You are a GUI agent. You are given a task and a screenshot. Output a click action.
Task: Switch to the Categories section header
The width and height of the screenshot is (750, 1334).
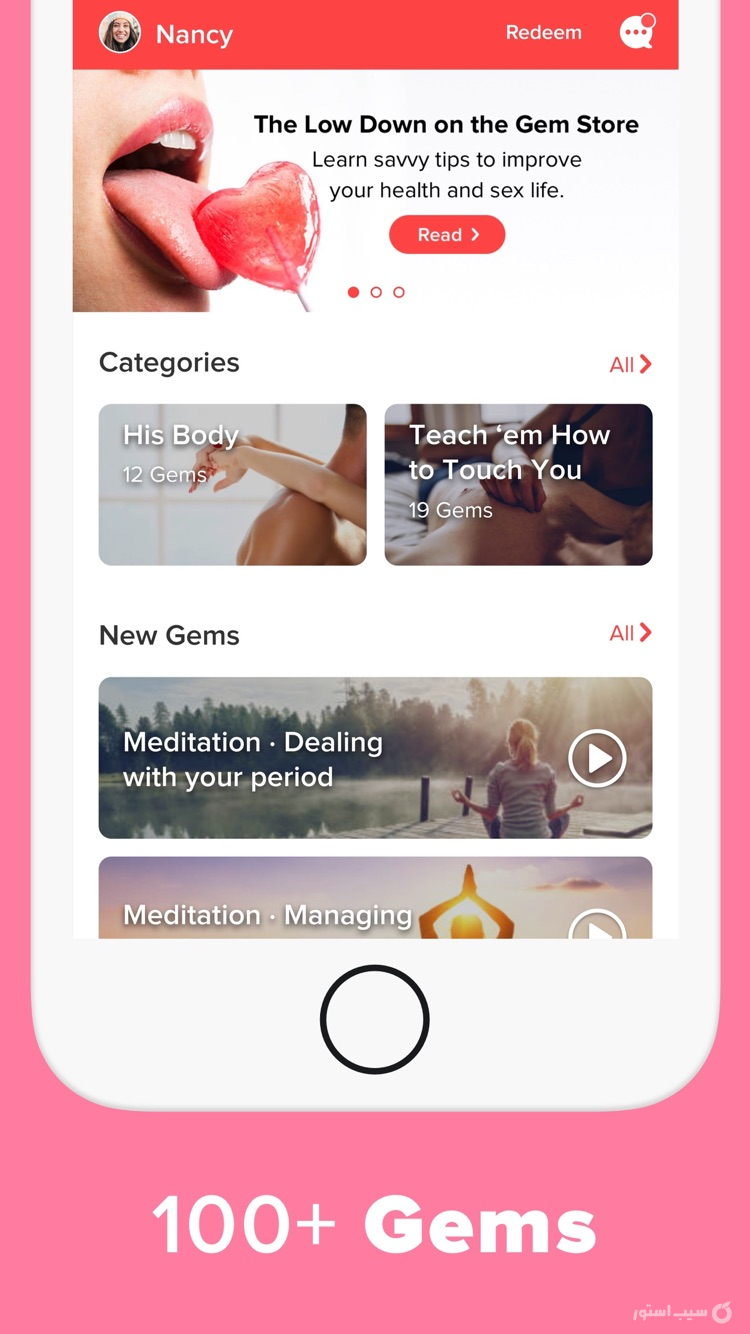coord(168,362)
